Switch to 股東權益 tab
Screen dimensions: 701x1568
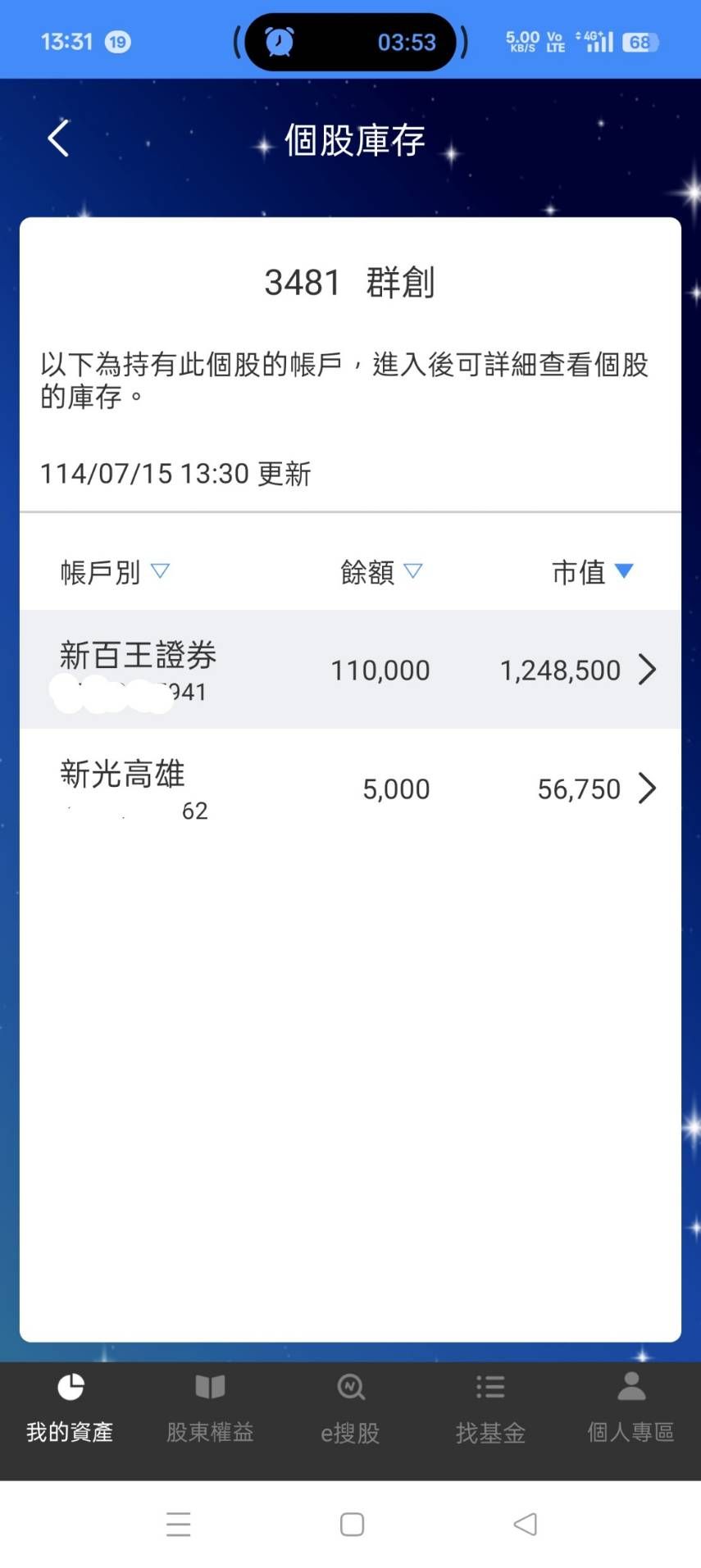point(210,1409)
